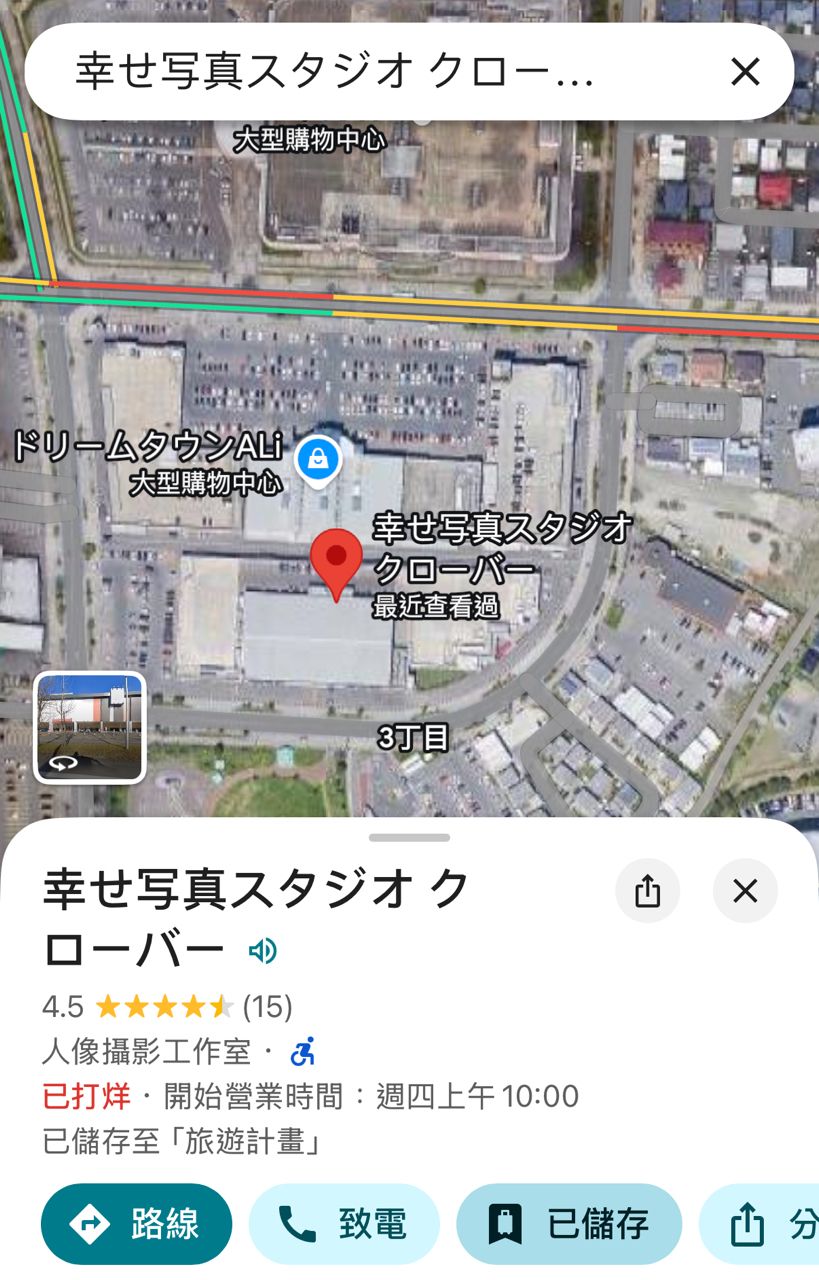
Task: Call the studio via 致電
Action: (x=344, y=1224)
